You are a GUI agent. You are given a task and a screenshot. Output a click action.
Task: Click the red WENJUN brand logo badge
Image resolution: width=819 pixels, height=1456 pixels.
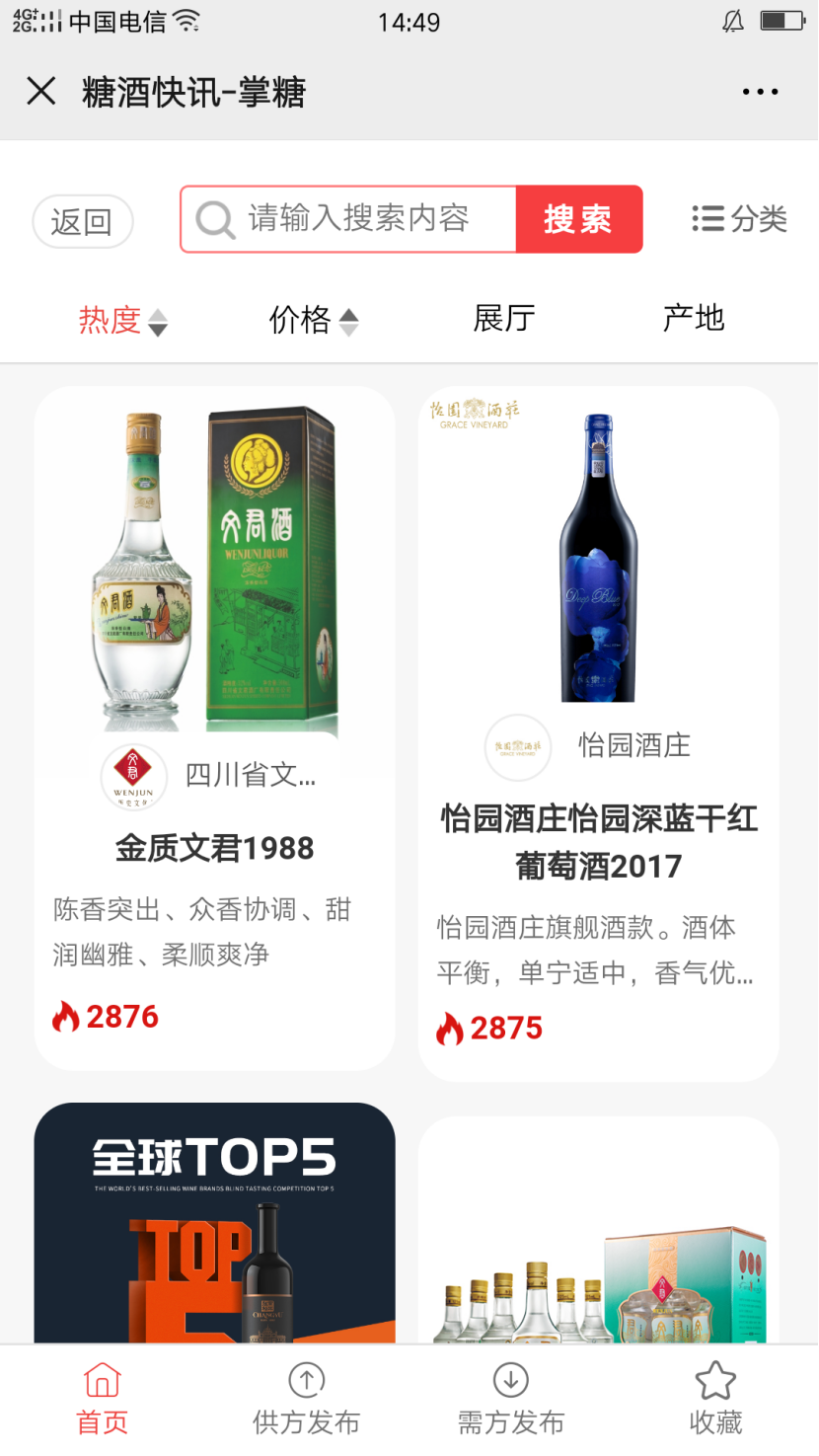click(133, 778)
